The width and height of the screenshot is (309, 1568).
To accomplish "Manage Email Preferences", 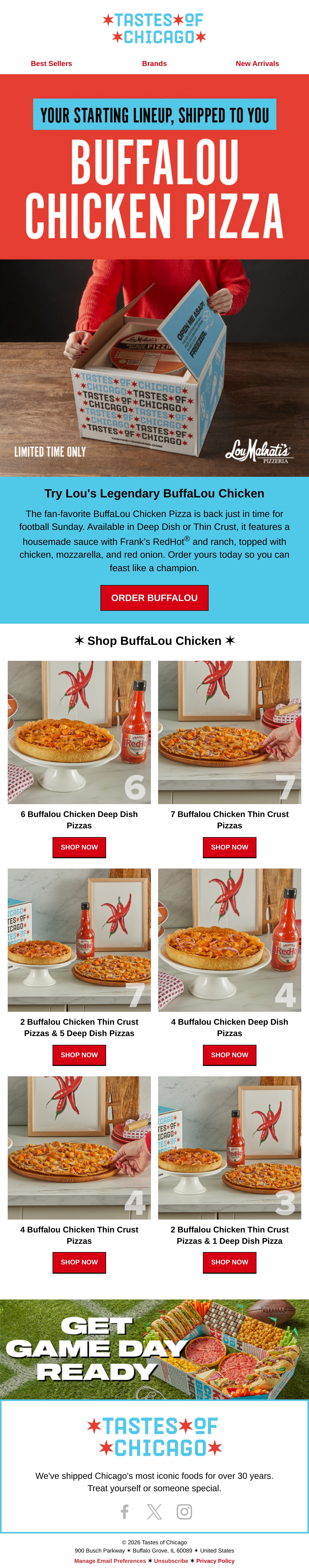I will (x=110, y=1561).
